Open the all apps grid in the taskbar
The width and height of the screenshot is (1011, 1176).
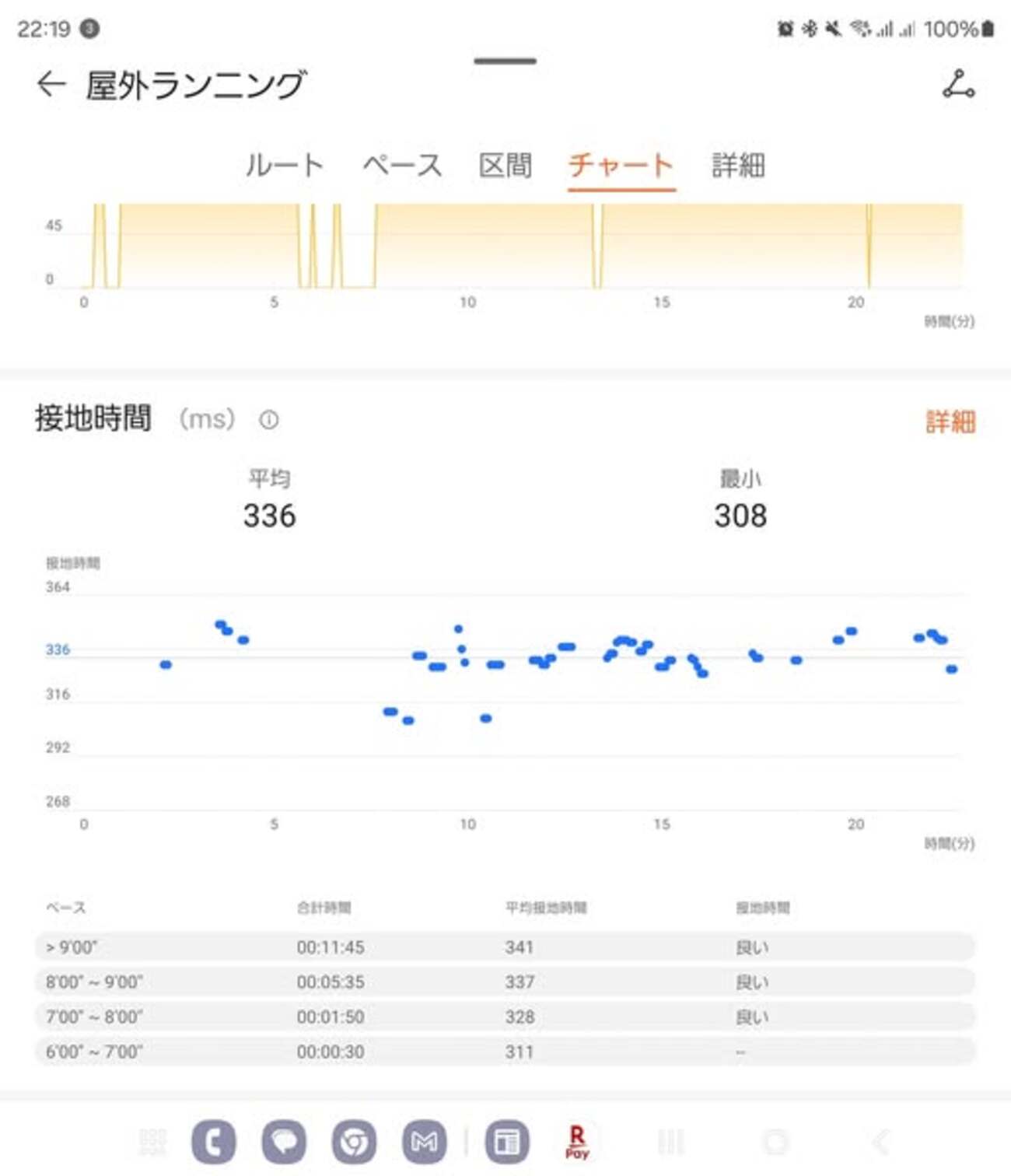[x=152, y=1142]
